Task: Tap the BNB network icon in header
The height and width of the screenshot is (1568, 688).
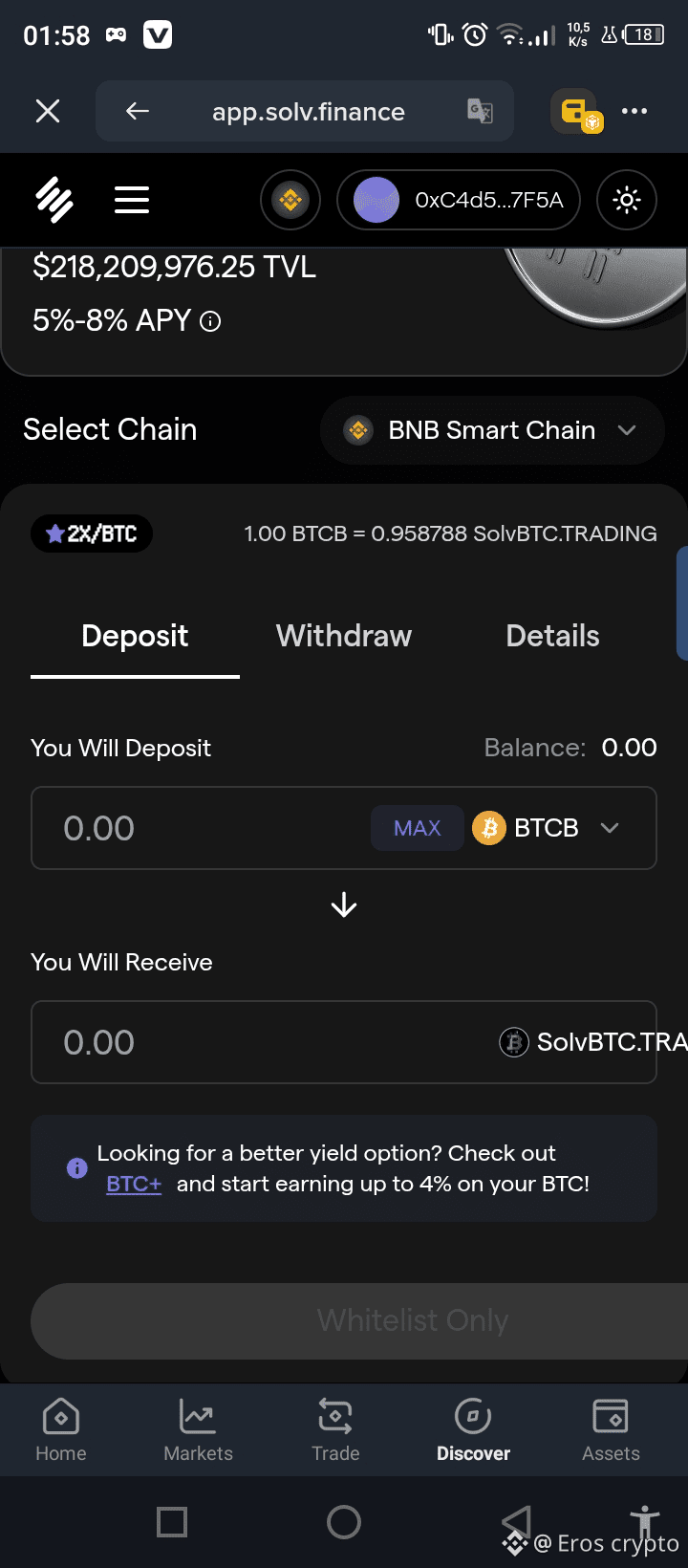Action: pos(290,200)
